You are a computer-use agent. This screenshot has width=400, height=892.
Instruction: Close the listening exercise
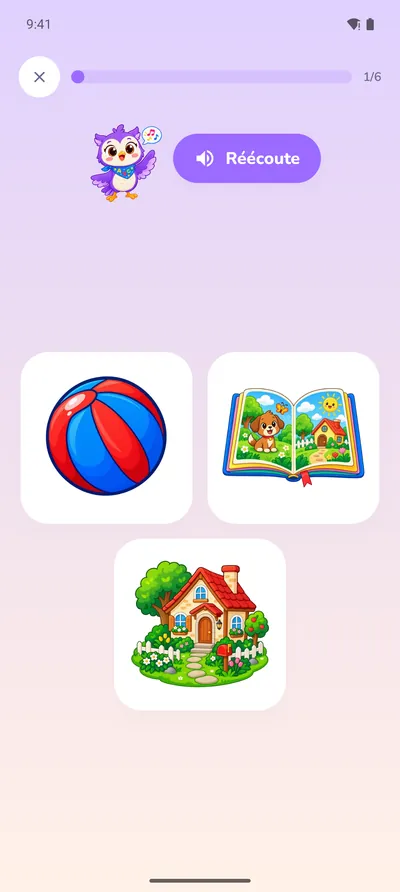(x=39, y=77)
